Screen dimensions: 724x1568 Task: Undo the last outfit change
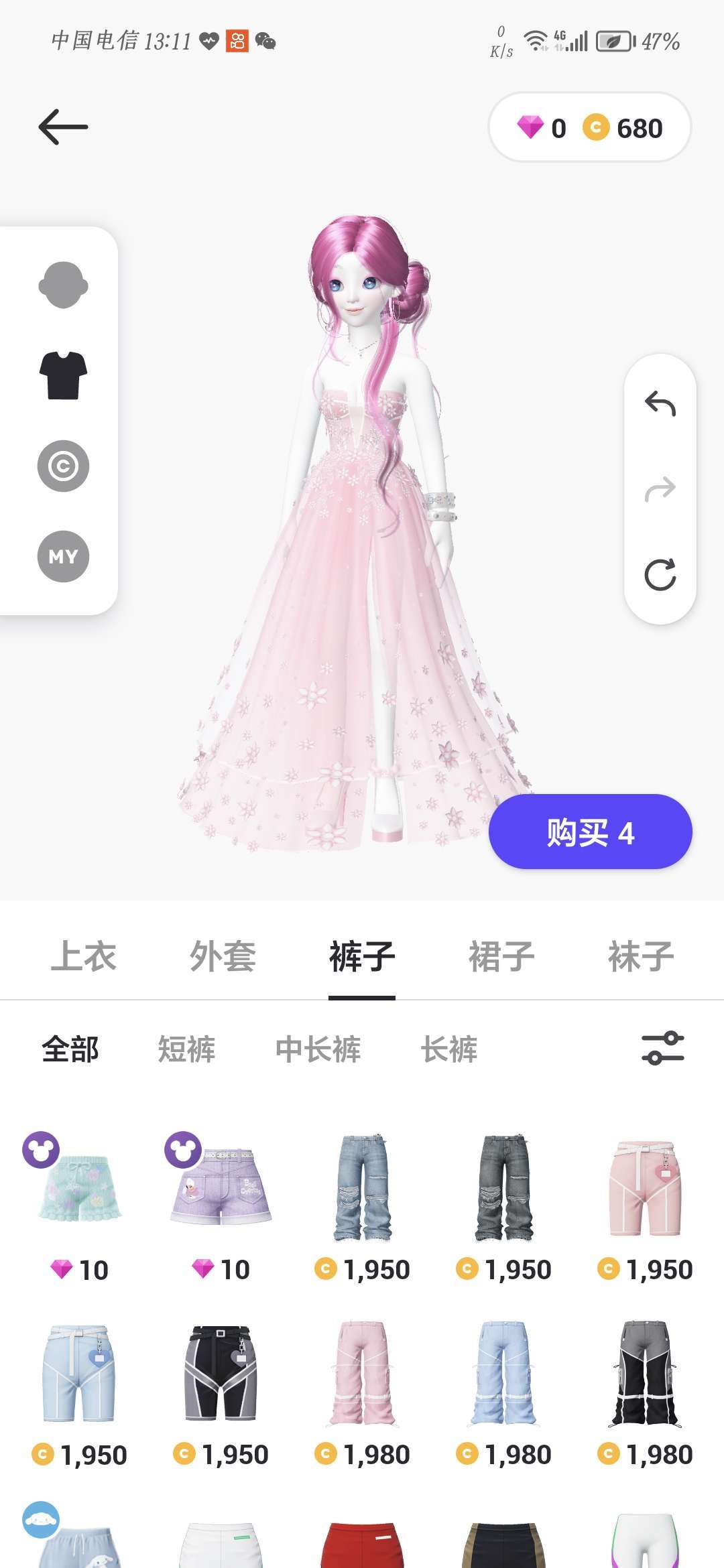(x=660, y=404)
